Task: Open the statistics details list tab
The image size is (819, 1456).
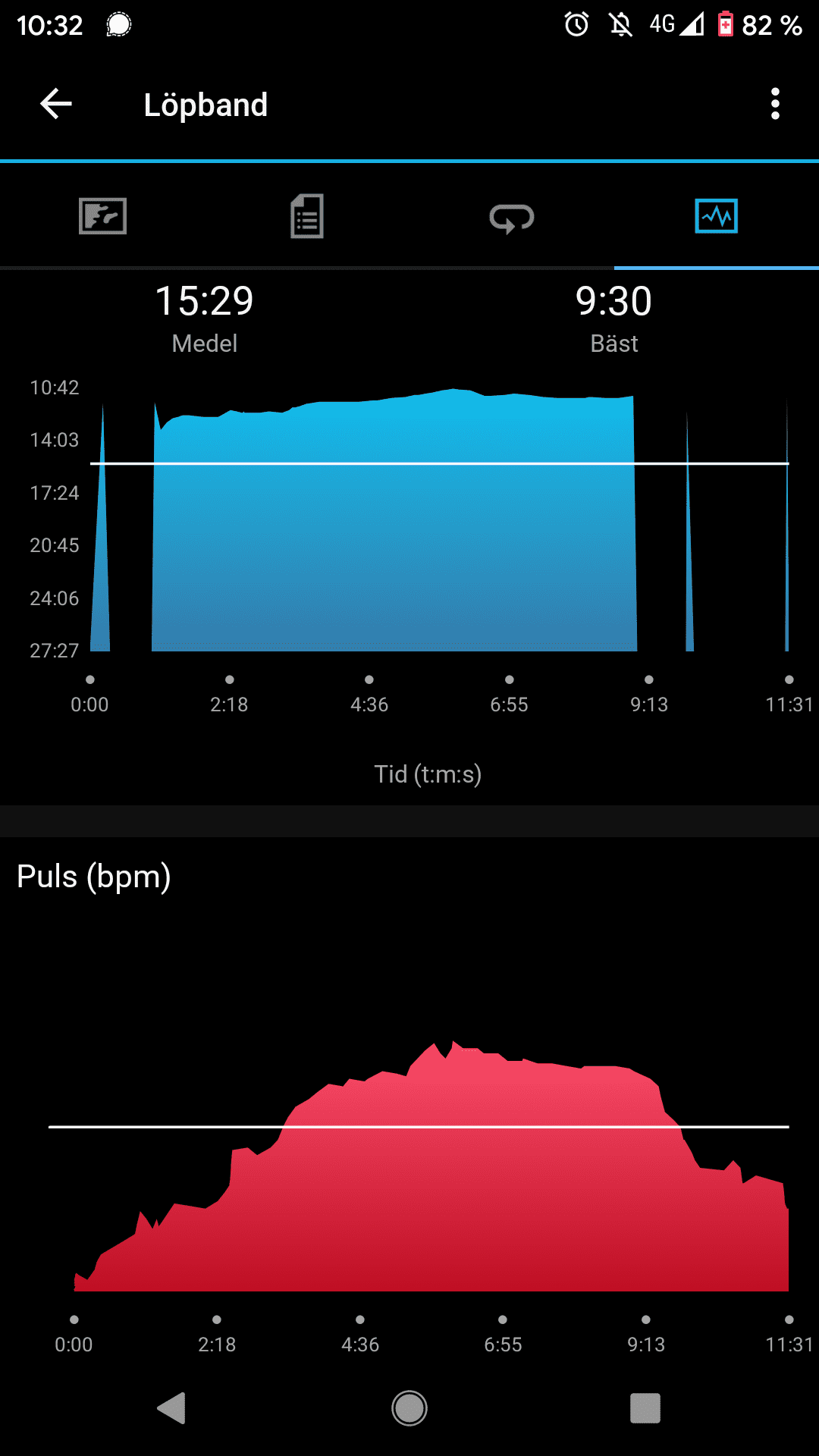Action: pos(307,217)
